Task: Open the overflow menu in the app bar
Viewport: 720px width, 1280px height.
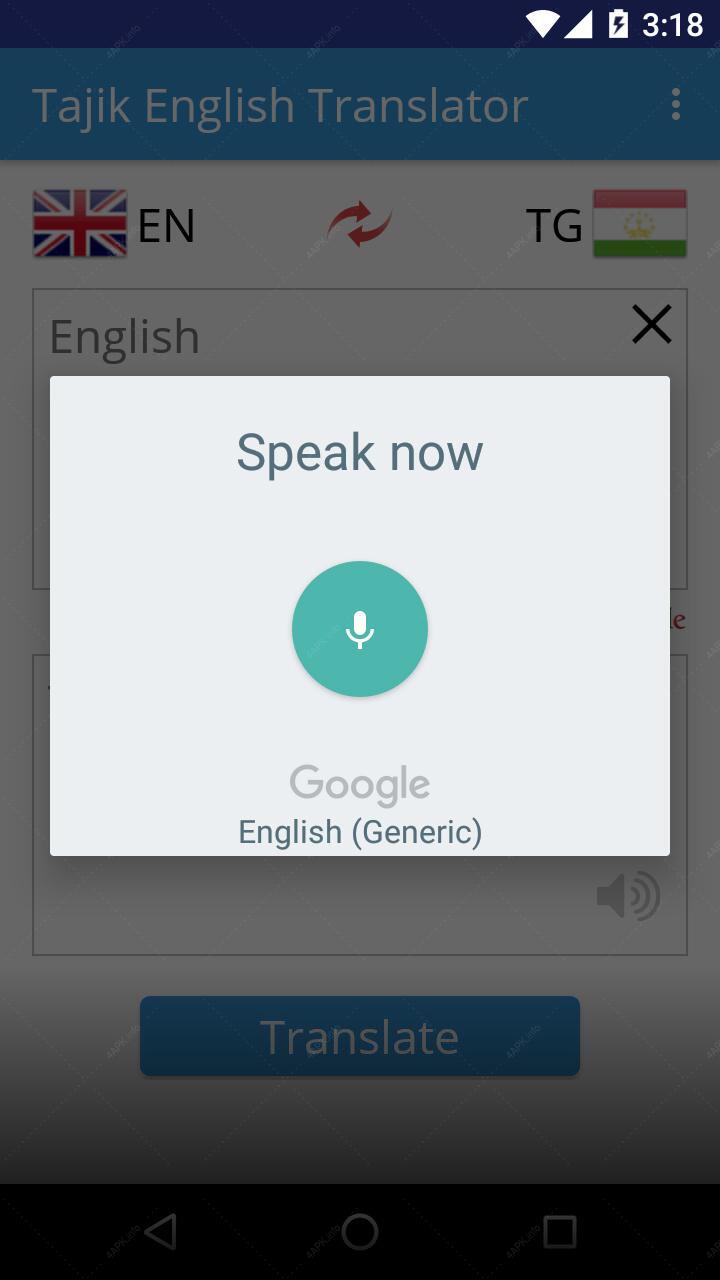Action: (676, 104)
